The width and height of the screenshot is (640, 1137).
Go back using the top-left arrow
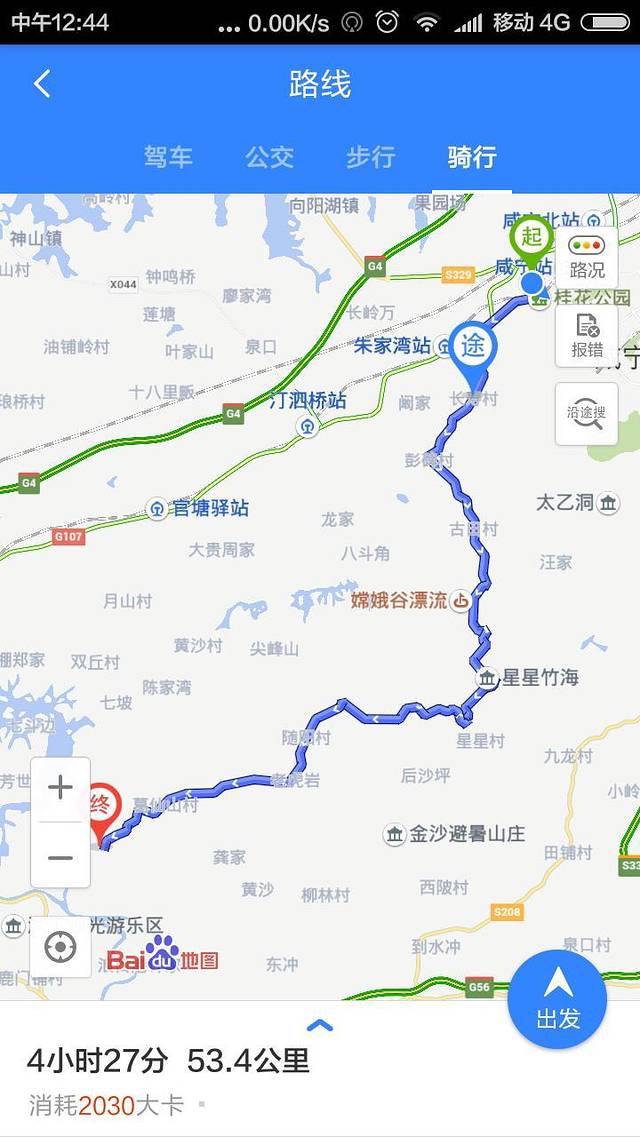tap(42, 84)
